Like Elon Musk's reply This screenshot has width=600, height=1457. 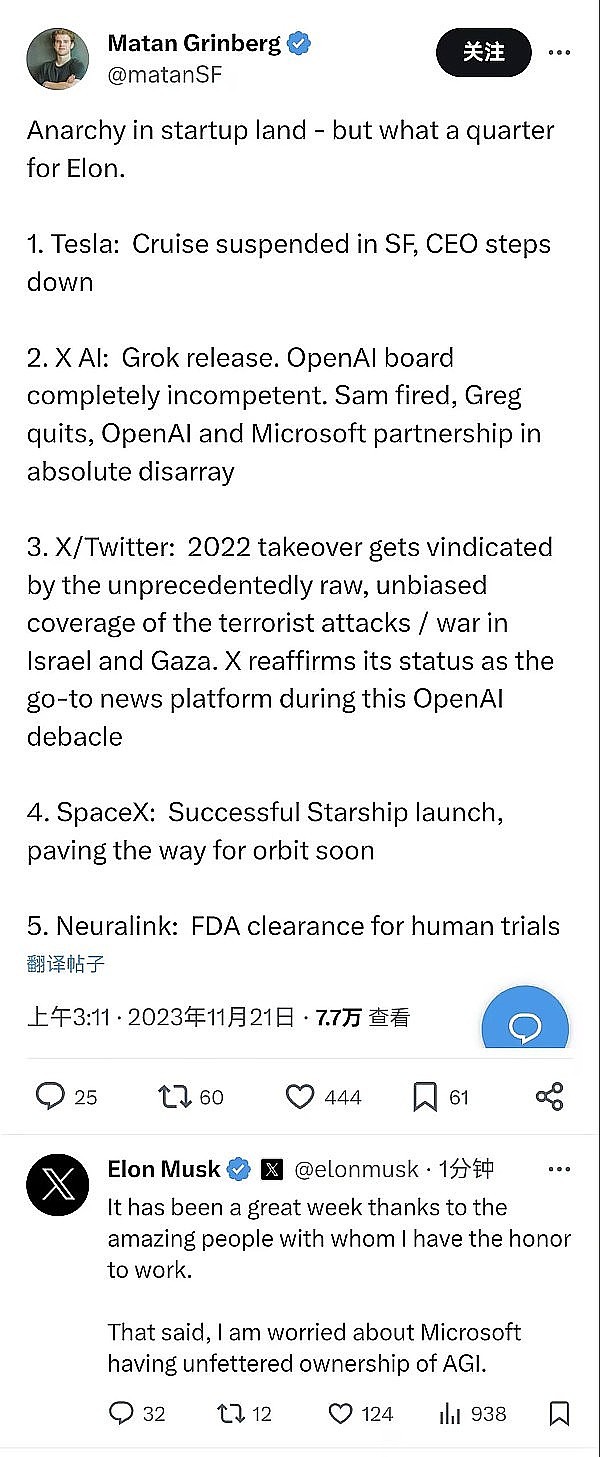[341, 1413]
